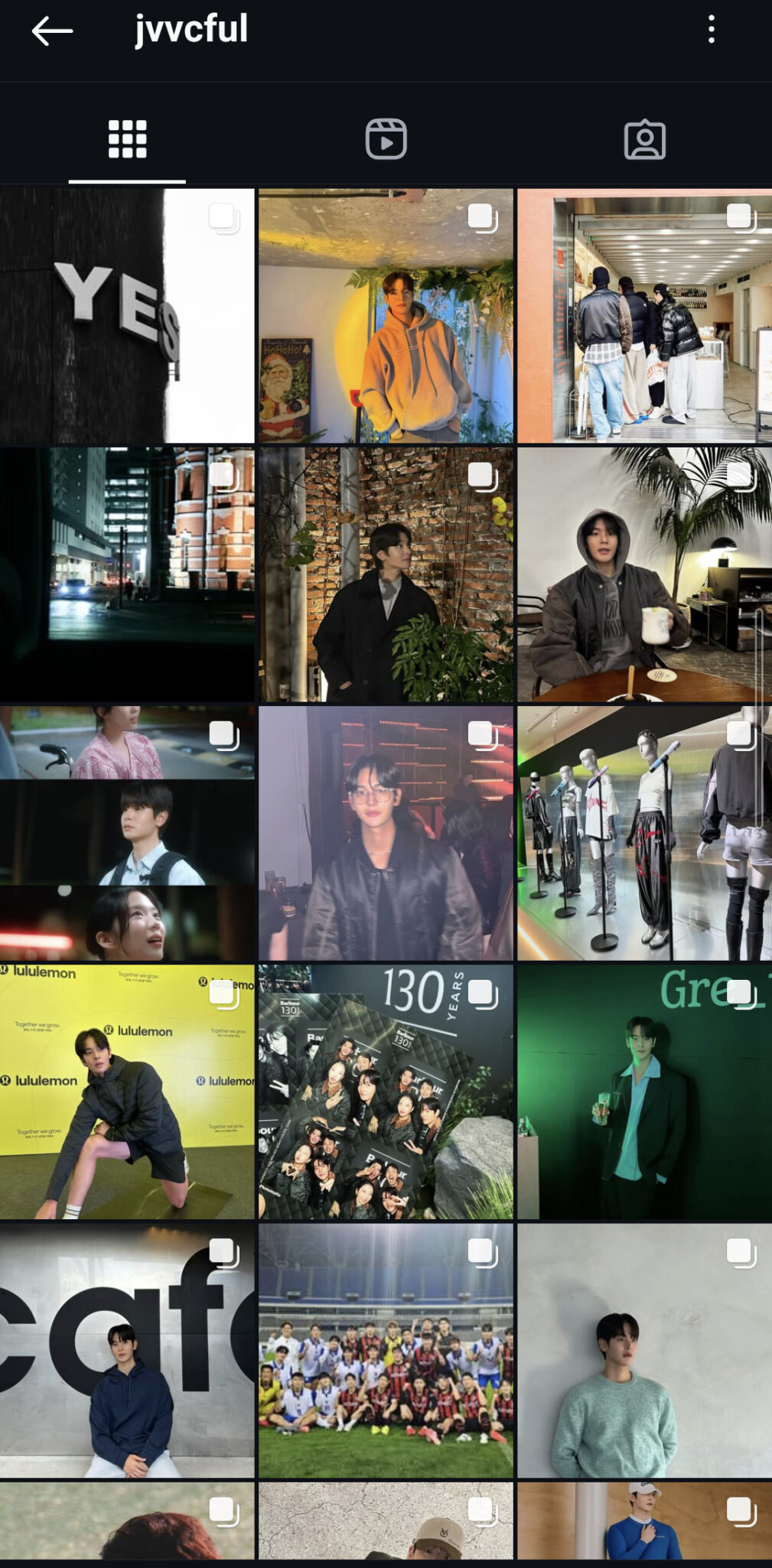Open the glasses and leather jacket post
This screenshot has width=772, height=1568.
pyautogui.click(x=386, y=833)
